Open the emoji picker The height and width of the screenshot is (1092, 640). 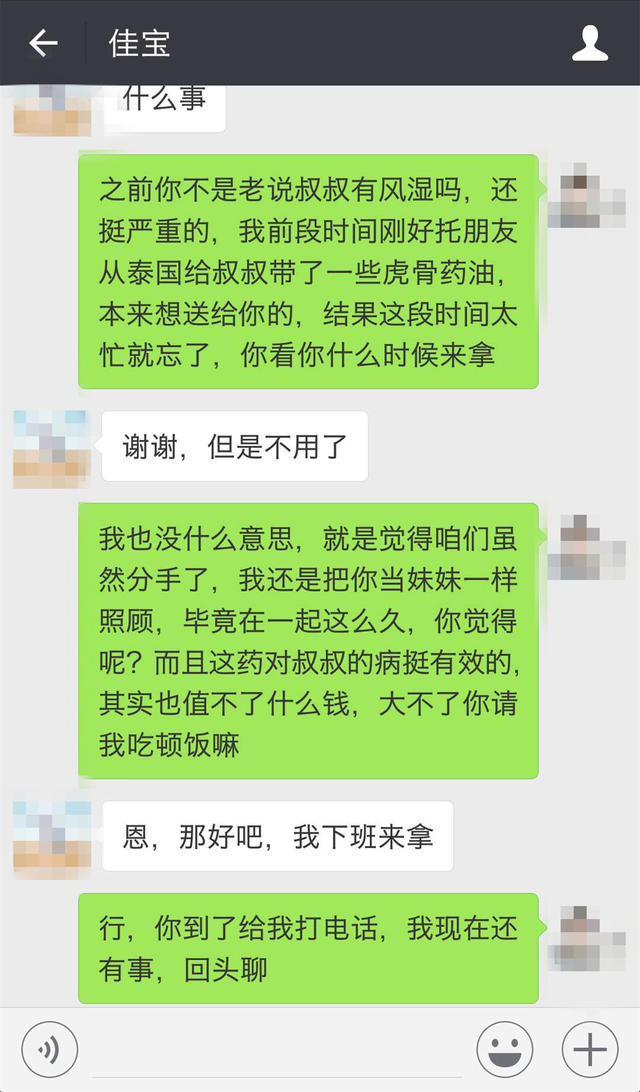(x=503, y=1050)
